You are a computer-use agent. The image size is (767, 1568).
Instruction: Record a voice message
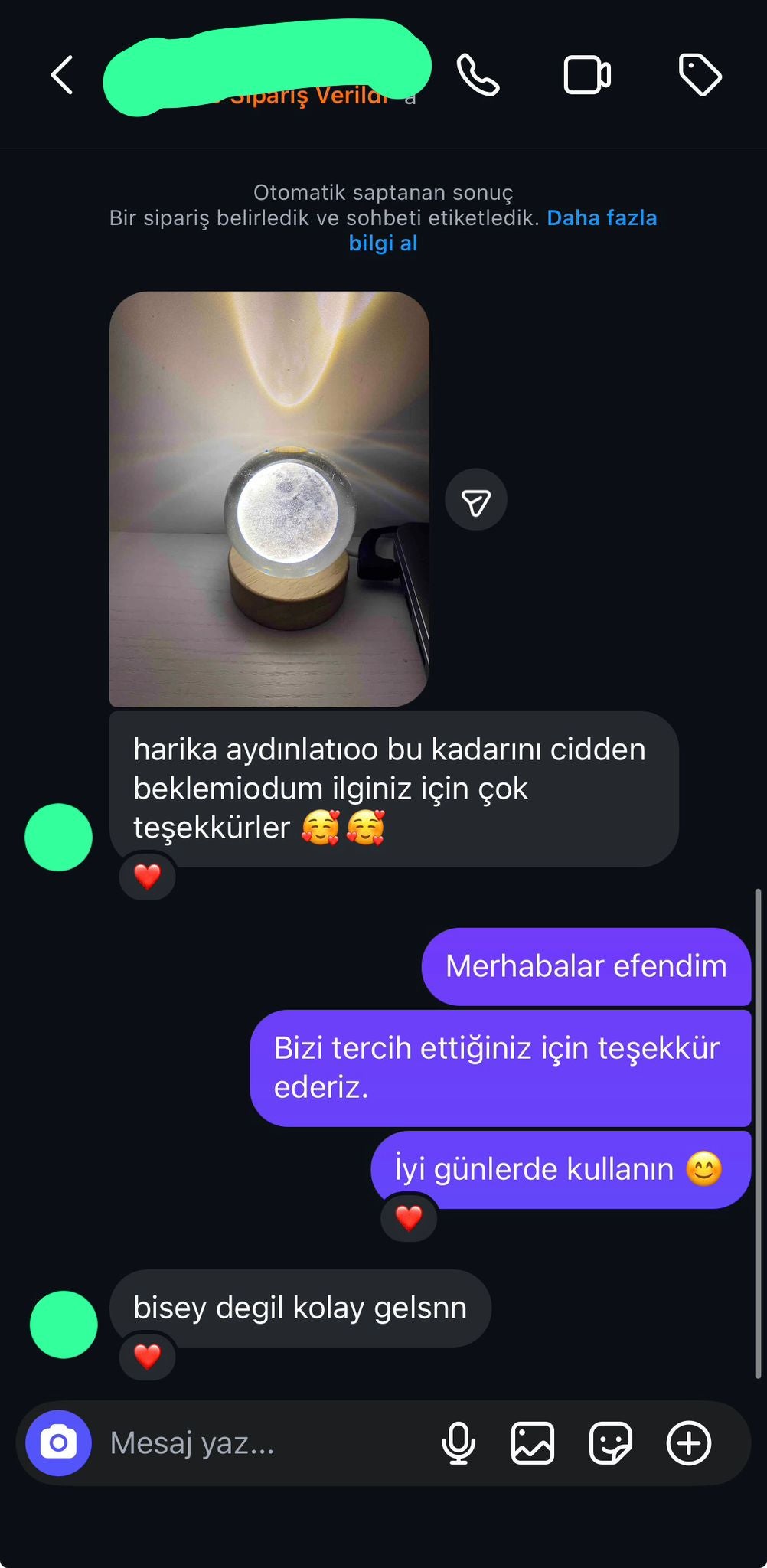pyautogui.click(x=459, y=1443)
